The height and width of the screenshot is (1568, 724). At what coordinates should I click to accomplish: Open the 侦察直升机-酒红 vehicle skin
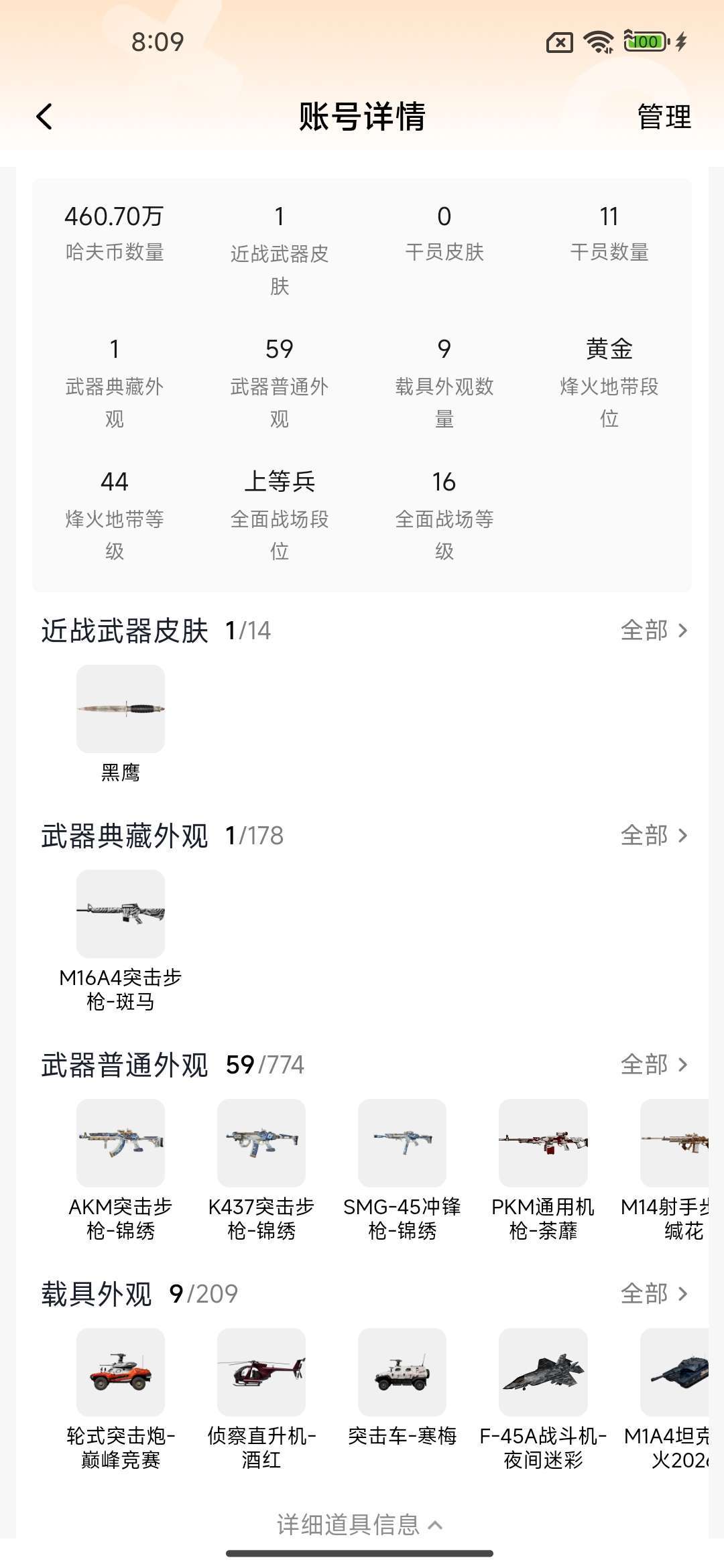pos(261,1372)
